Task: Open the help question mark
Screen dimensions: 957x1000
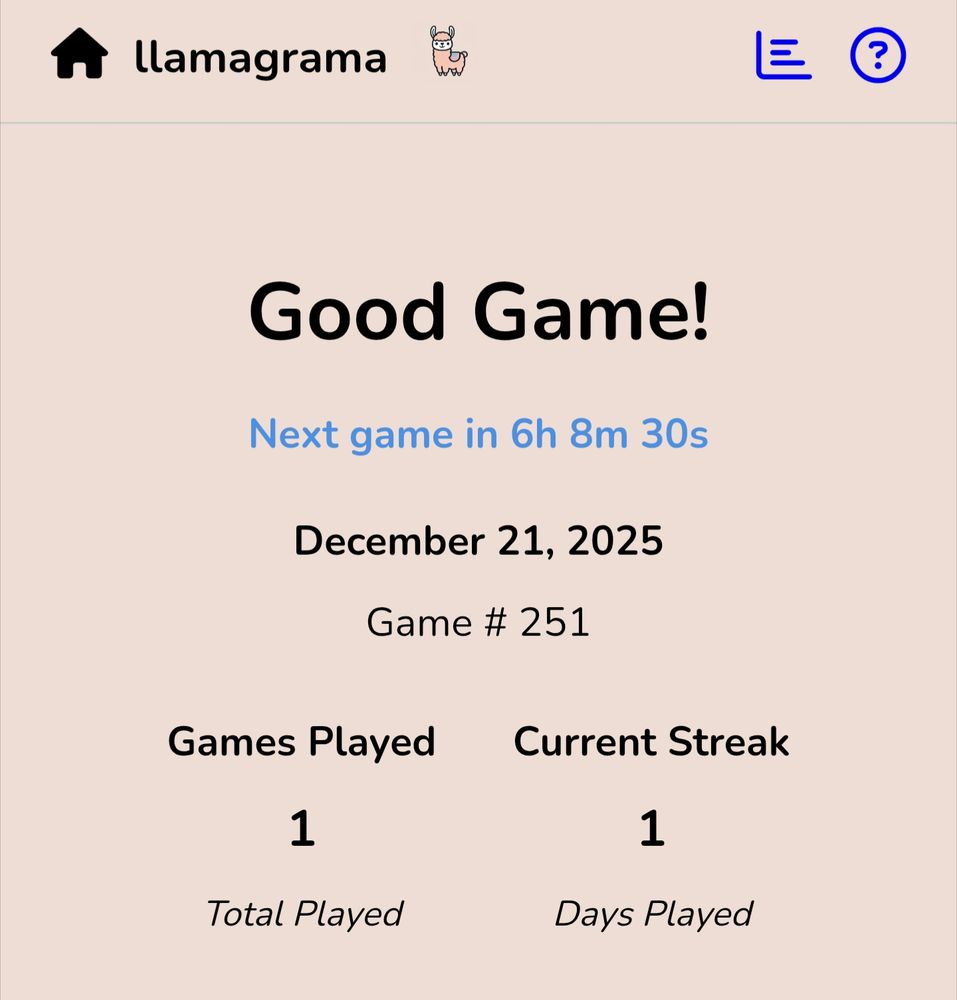Action: [x=877, y=55]
